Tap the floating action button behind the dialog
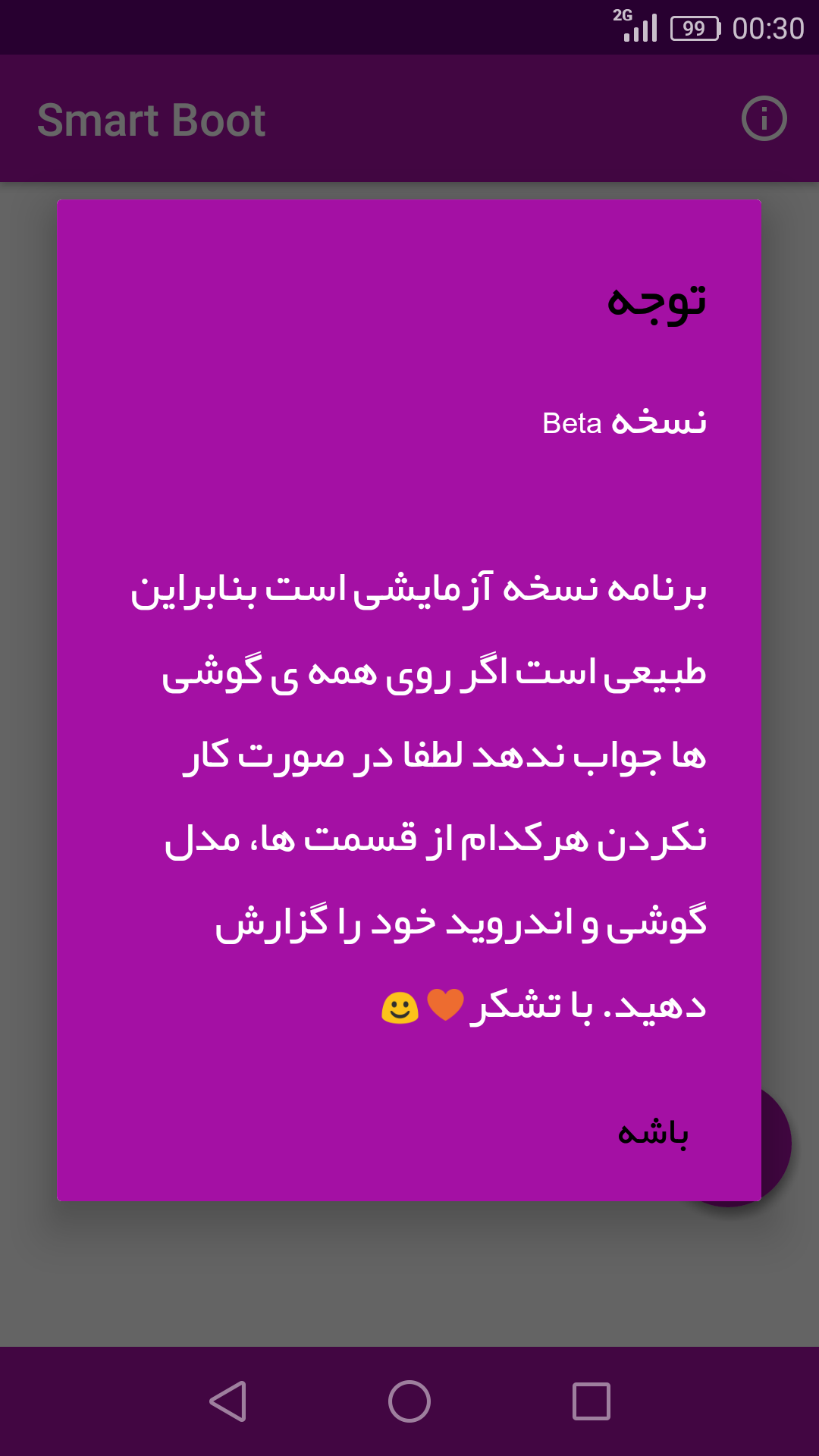The height and width of the screenshot is (1456, 819). [x=777, y=1144]
